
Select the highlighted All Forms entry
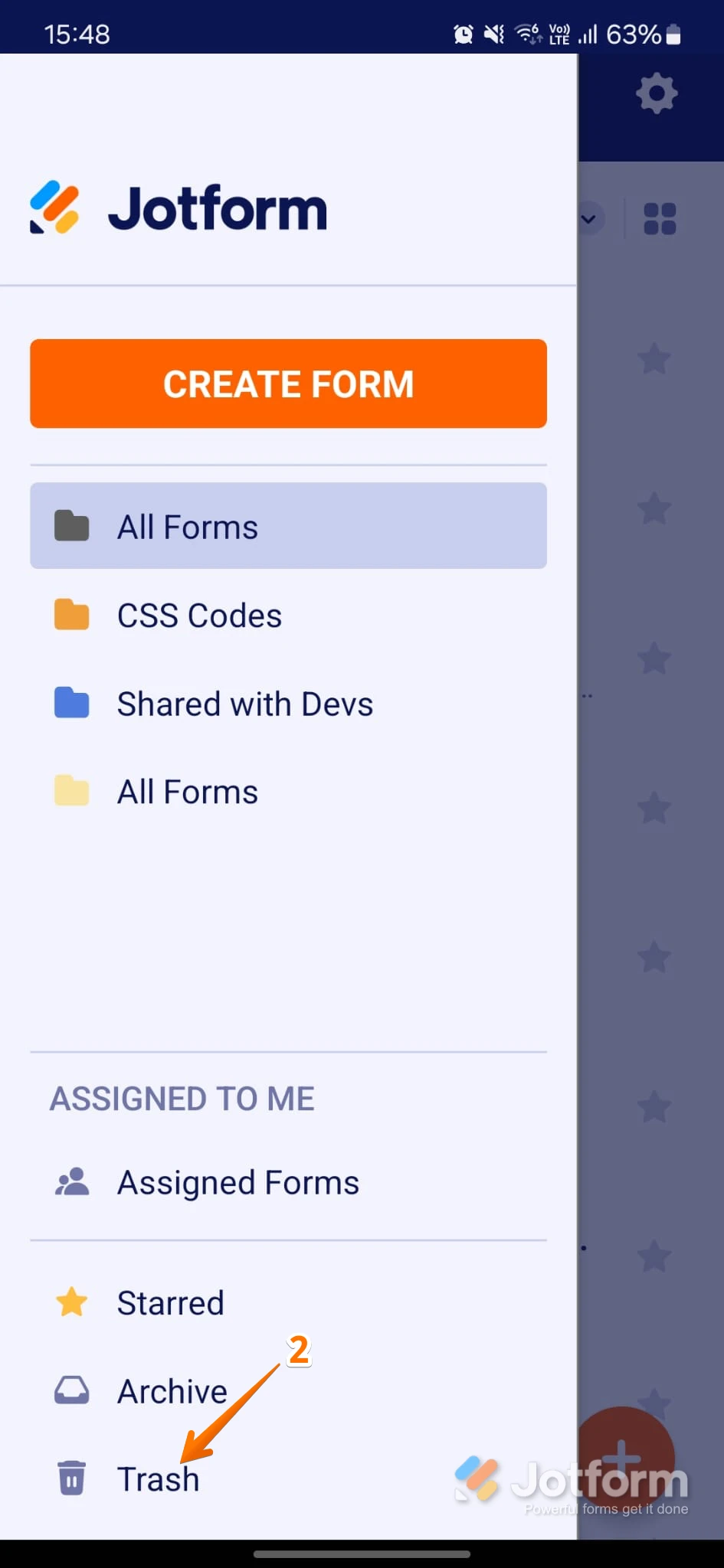pos(187,526)
